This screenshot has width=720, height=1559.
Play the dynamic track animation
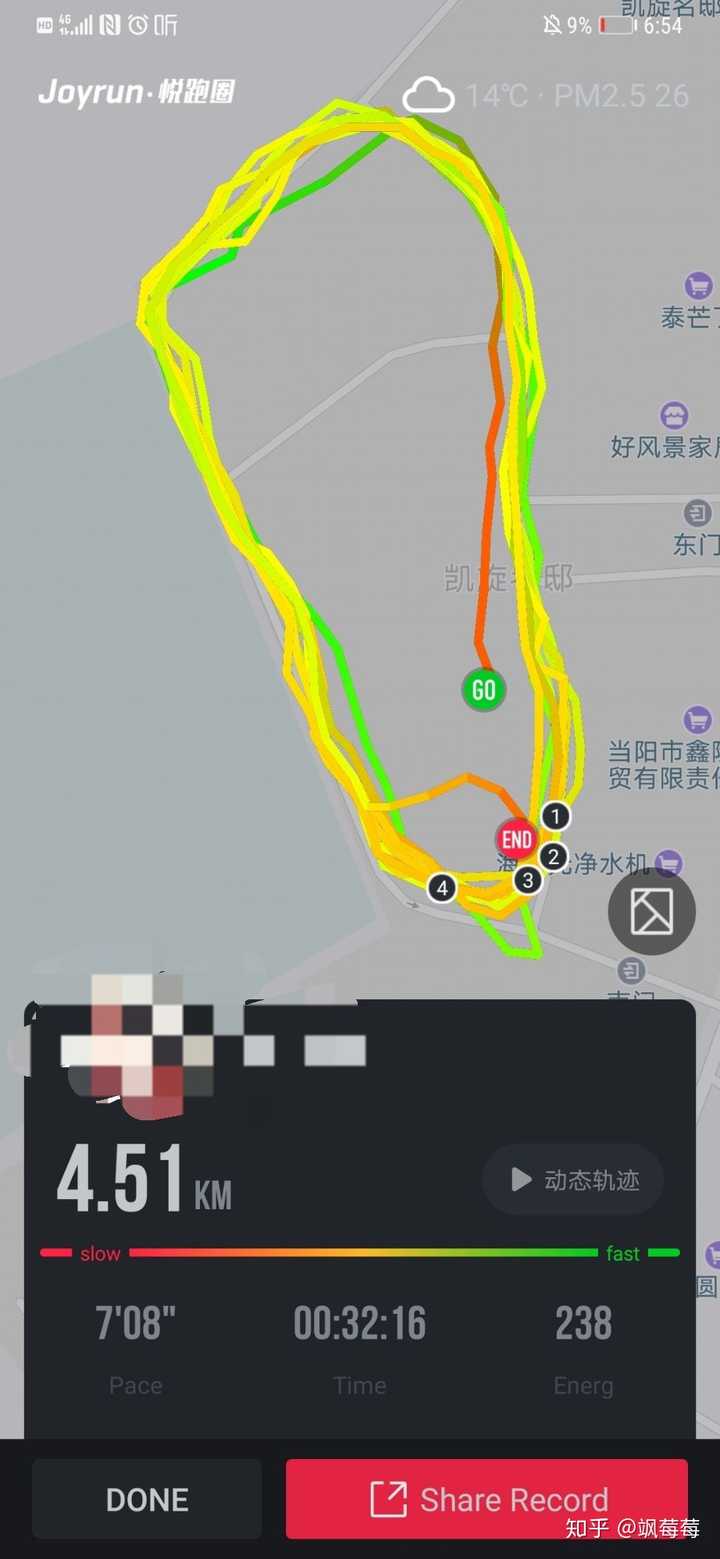(x=574, y=1180)
